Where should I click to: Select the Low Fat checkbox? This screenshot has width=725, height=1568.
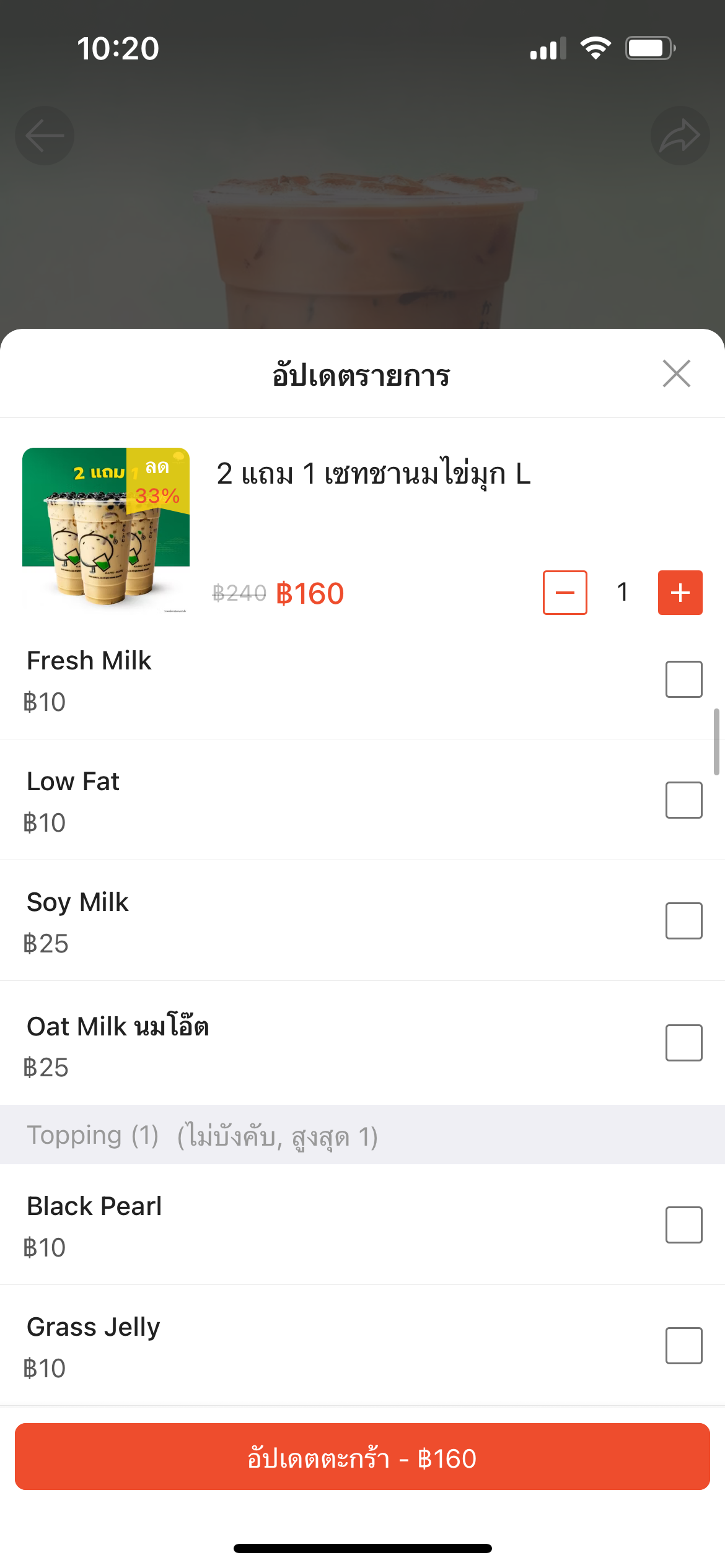pos(684,800)
